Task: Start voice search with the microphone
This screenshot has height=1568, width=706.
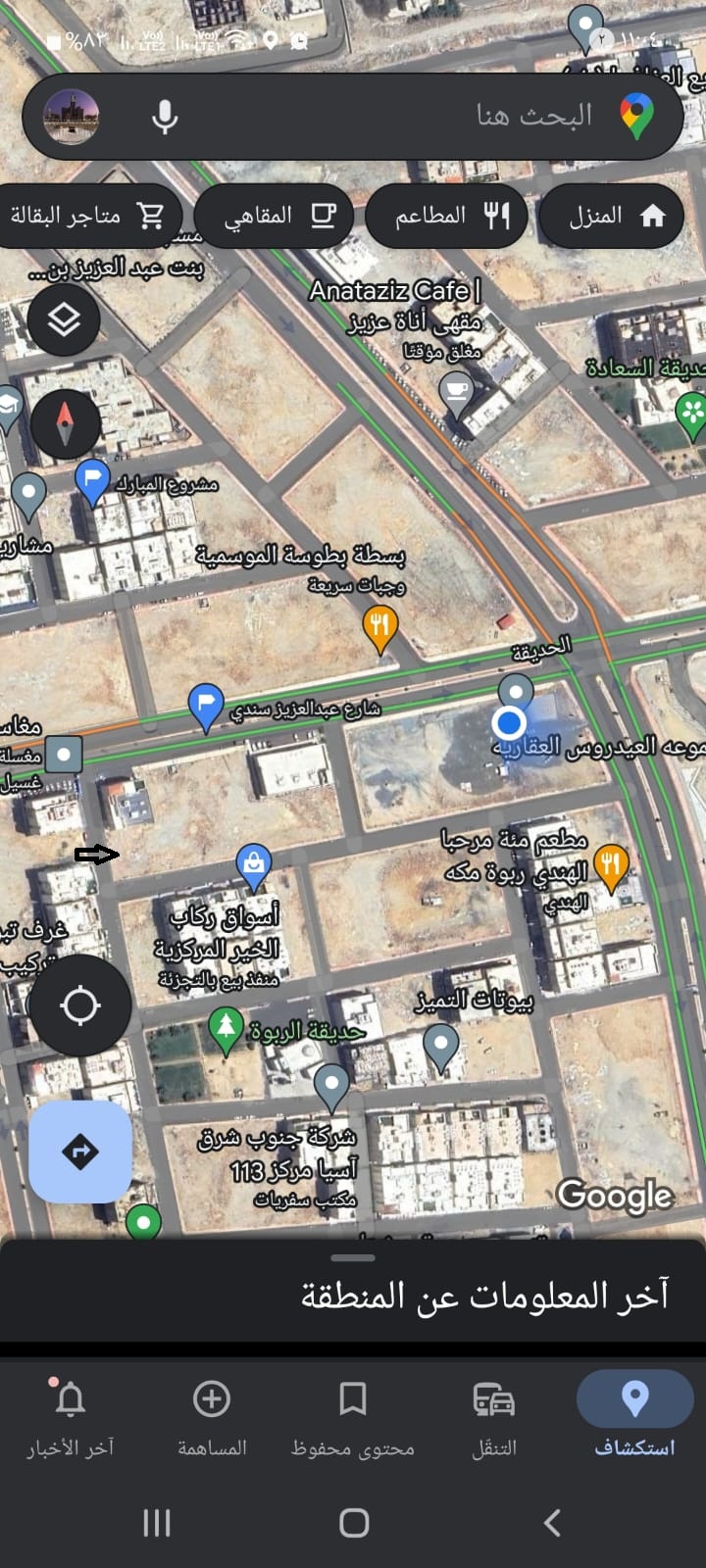Action: (x=165, y=117)
